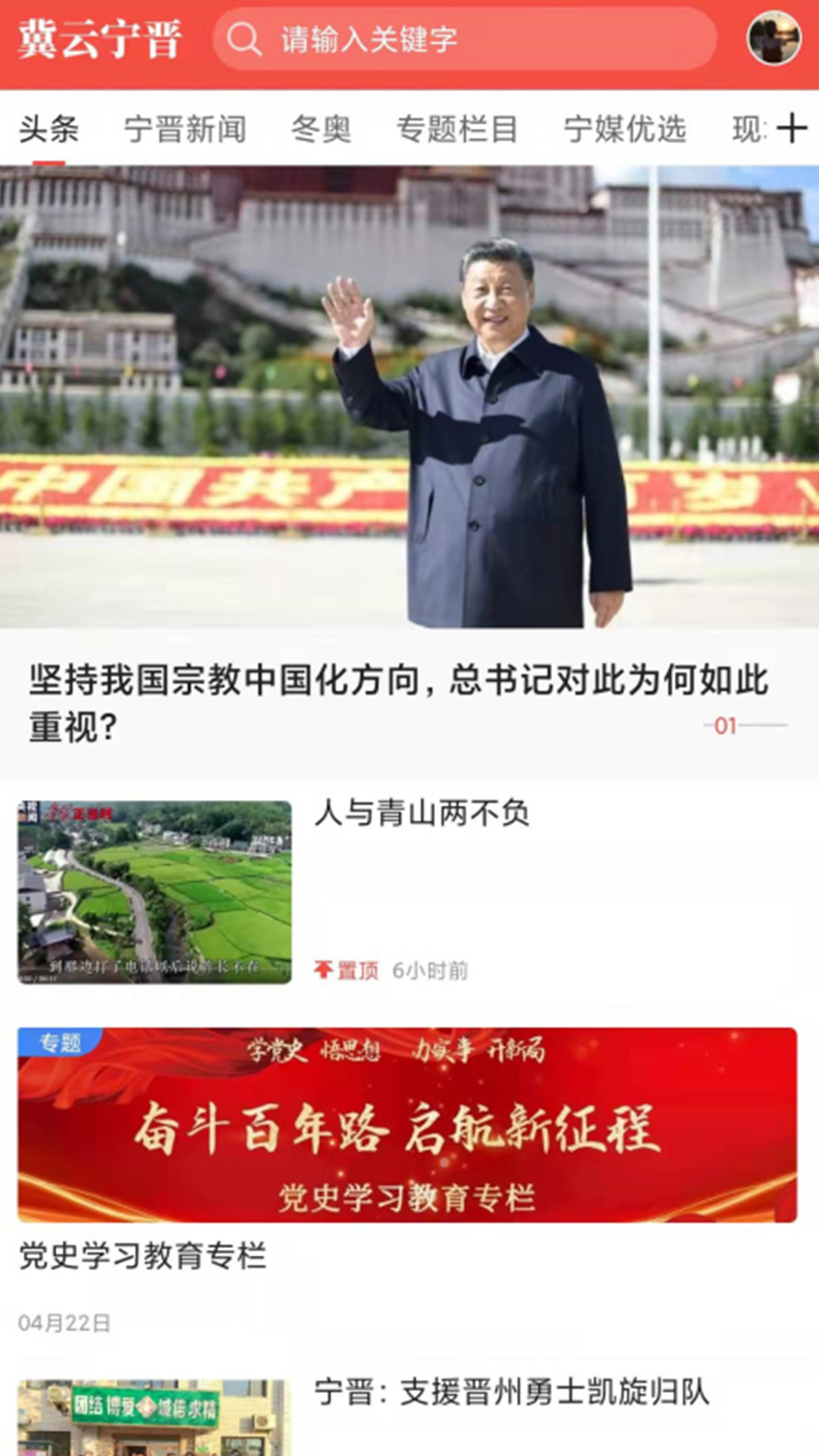Viewport: 819px width, 1456px height.
Task: Open the profile avatar
Action: pos(773,38)
